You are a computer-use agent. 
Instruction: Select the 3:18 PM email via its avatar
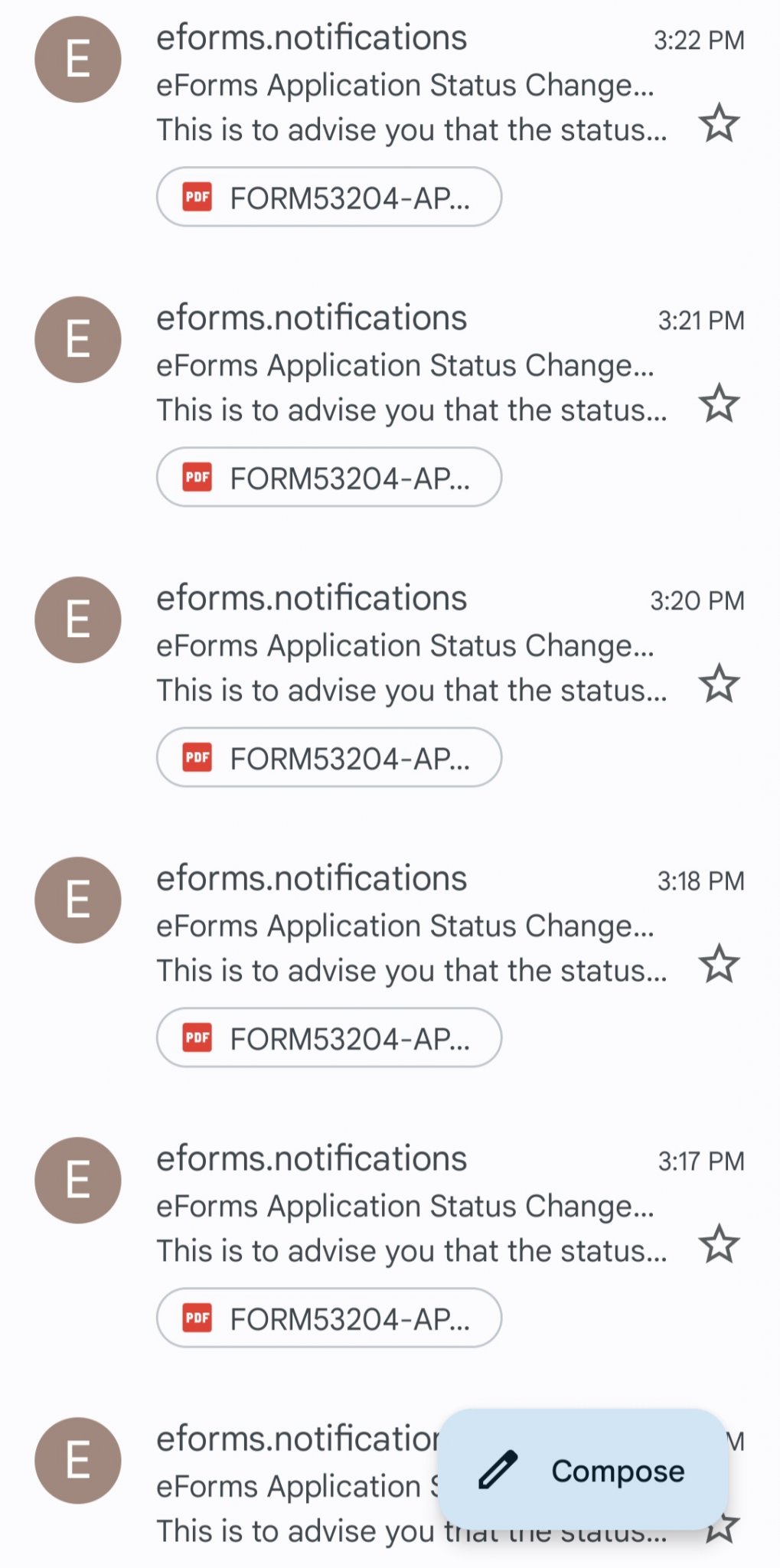coord(78,900)
